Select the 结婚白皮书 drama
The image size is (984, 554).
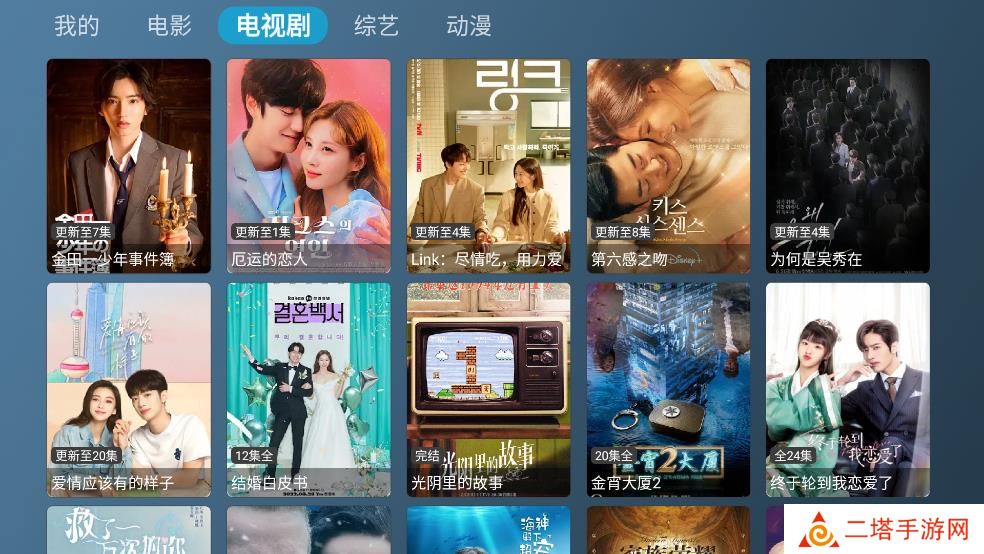pyautogui.click(x=309, y=390)
